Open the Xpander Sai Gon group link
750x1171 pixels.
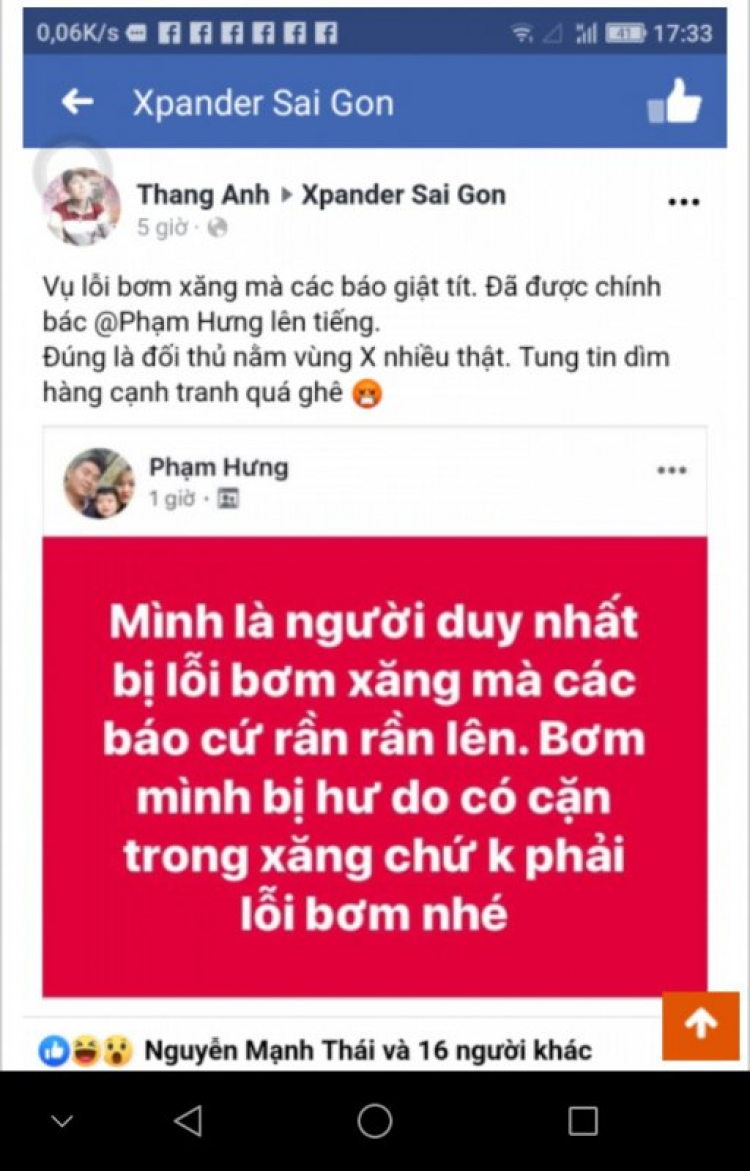pos(403,194)
